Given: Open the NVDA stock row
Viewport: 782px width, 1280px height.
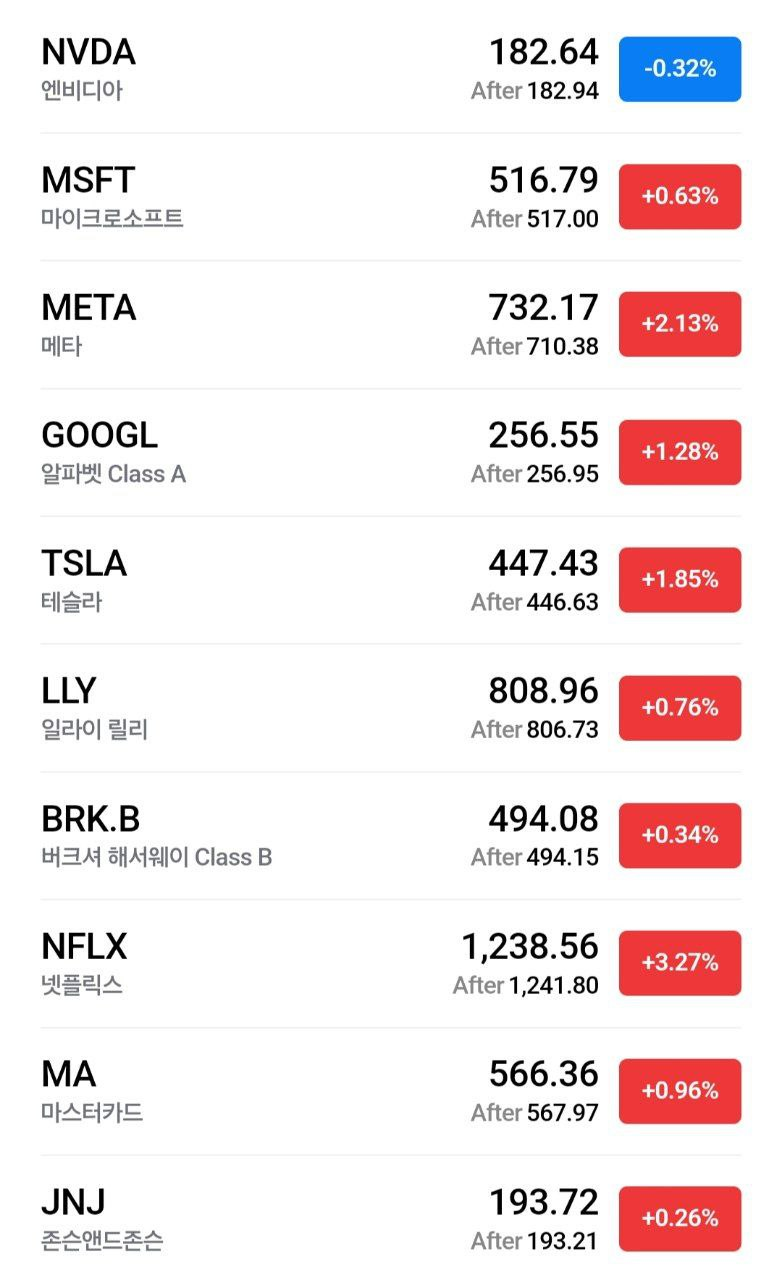Looking at the screenshot, I should (300, 69).
